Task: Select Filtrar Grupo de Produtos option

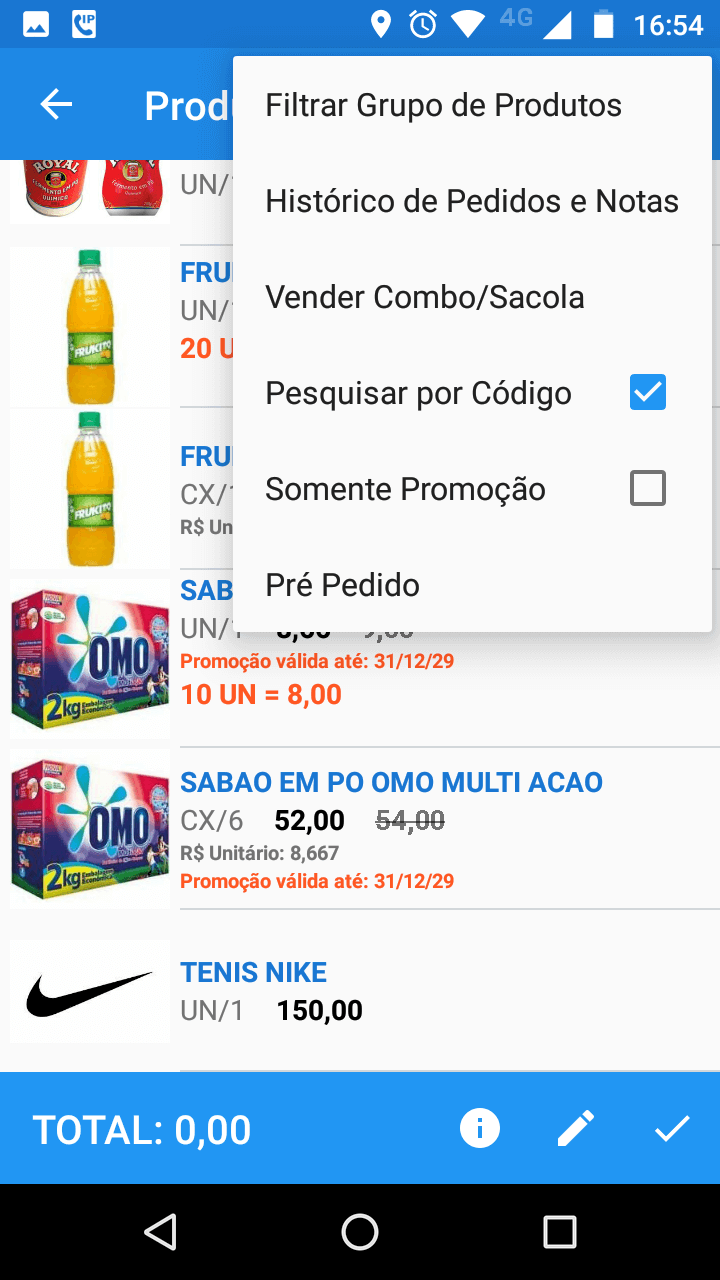Action: click(443, 105)
